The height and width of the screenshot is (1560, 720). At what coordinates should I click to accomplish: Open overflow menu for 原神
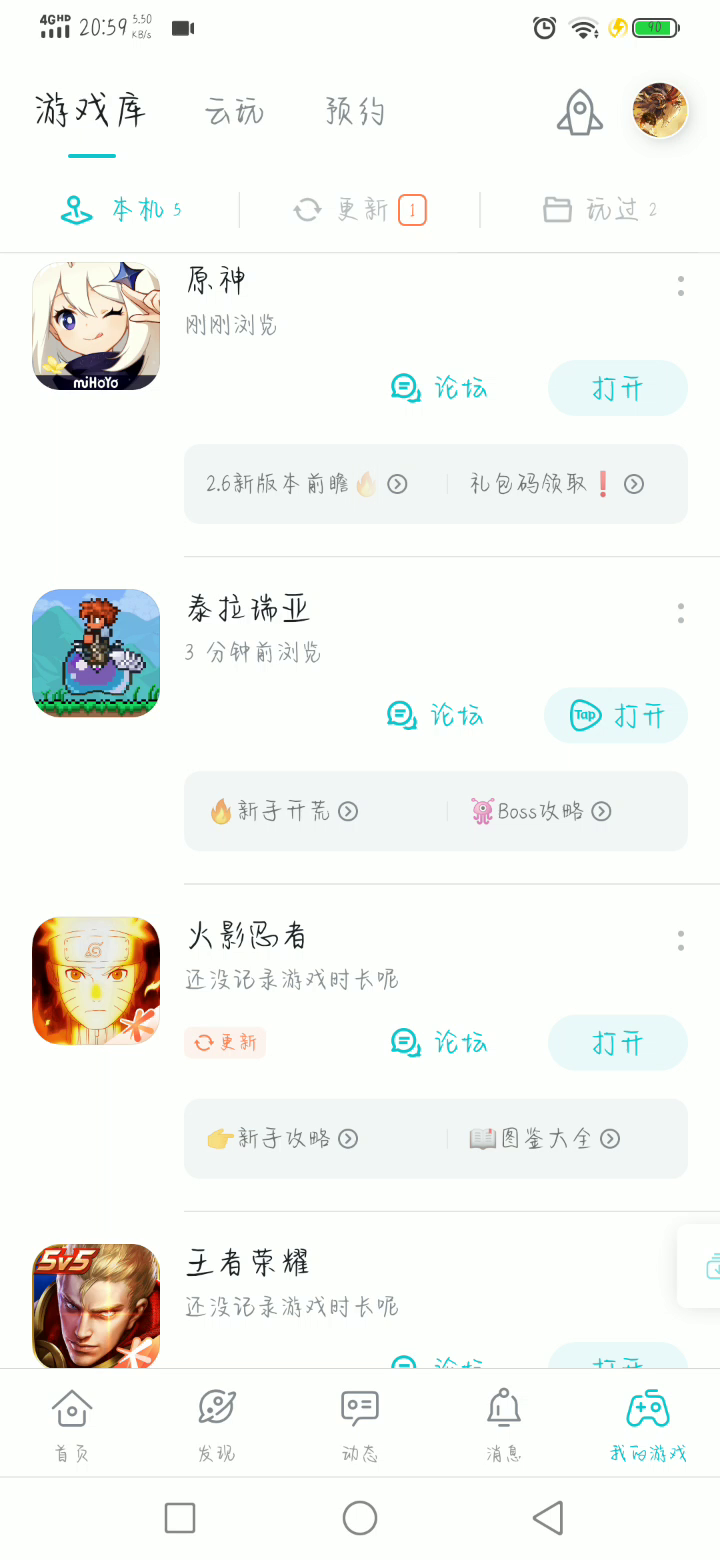point(680,286)
